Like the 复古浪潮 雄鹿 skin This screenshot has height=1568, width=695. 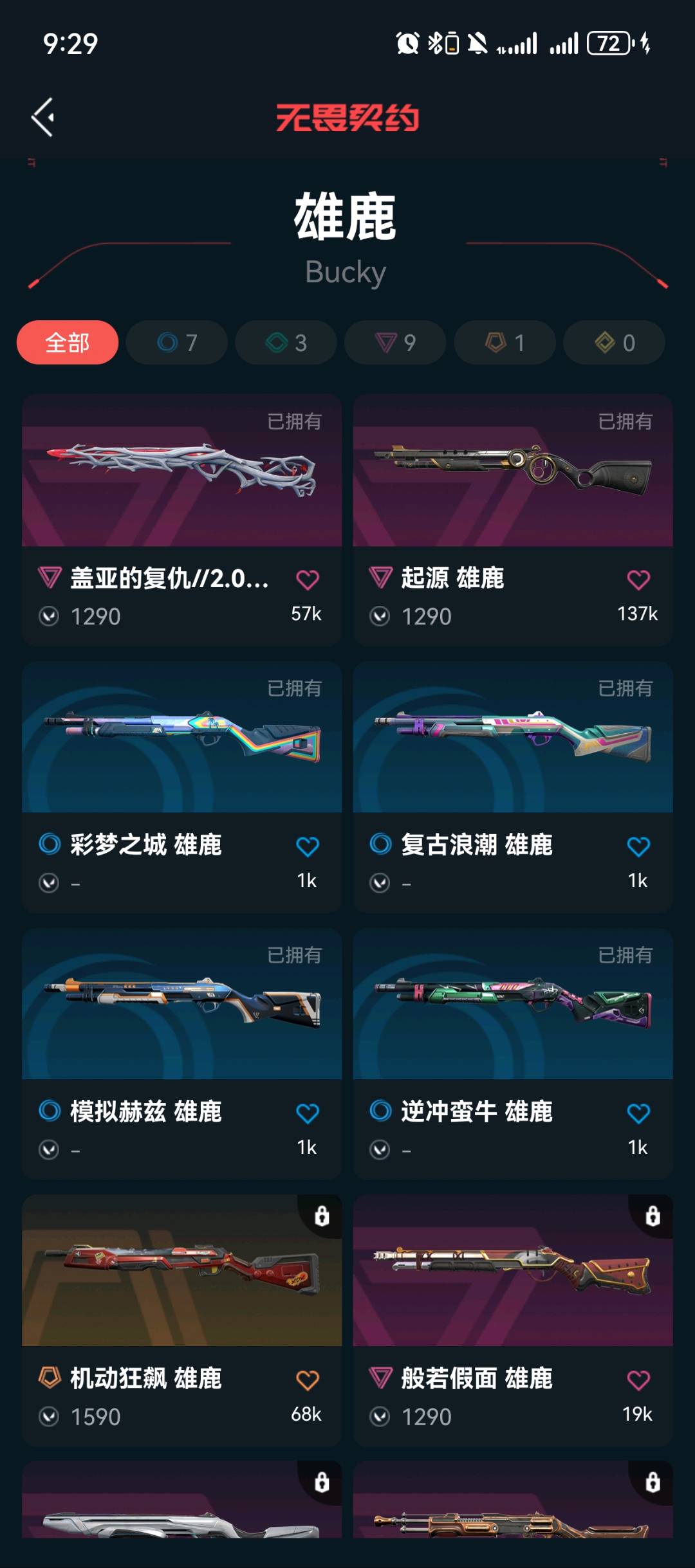[638, 846]
